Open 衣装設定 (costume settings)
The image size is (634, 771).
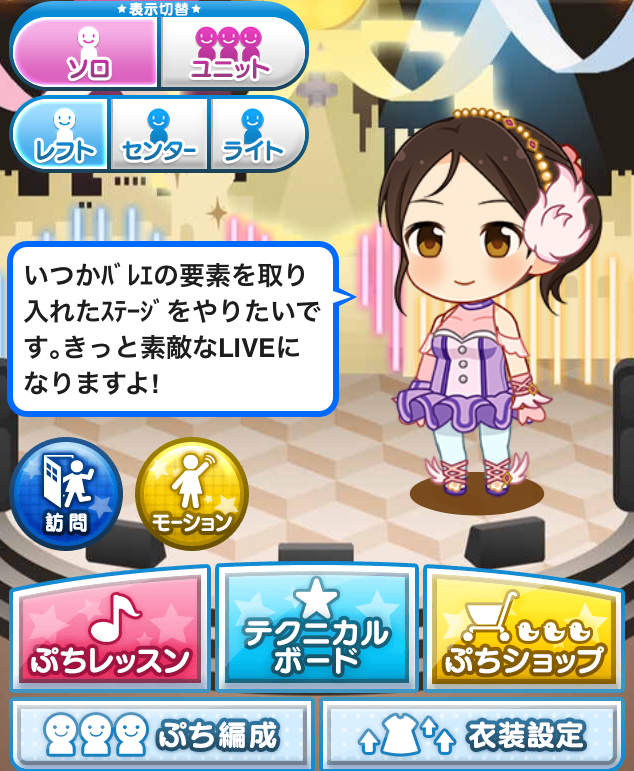[x=473, y=735]
